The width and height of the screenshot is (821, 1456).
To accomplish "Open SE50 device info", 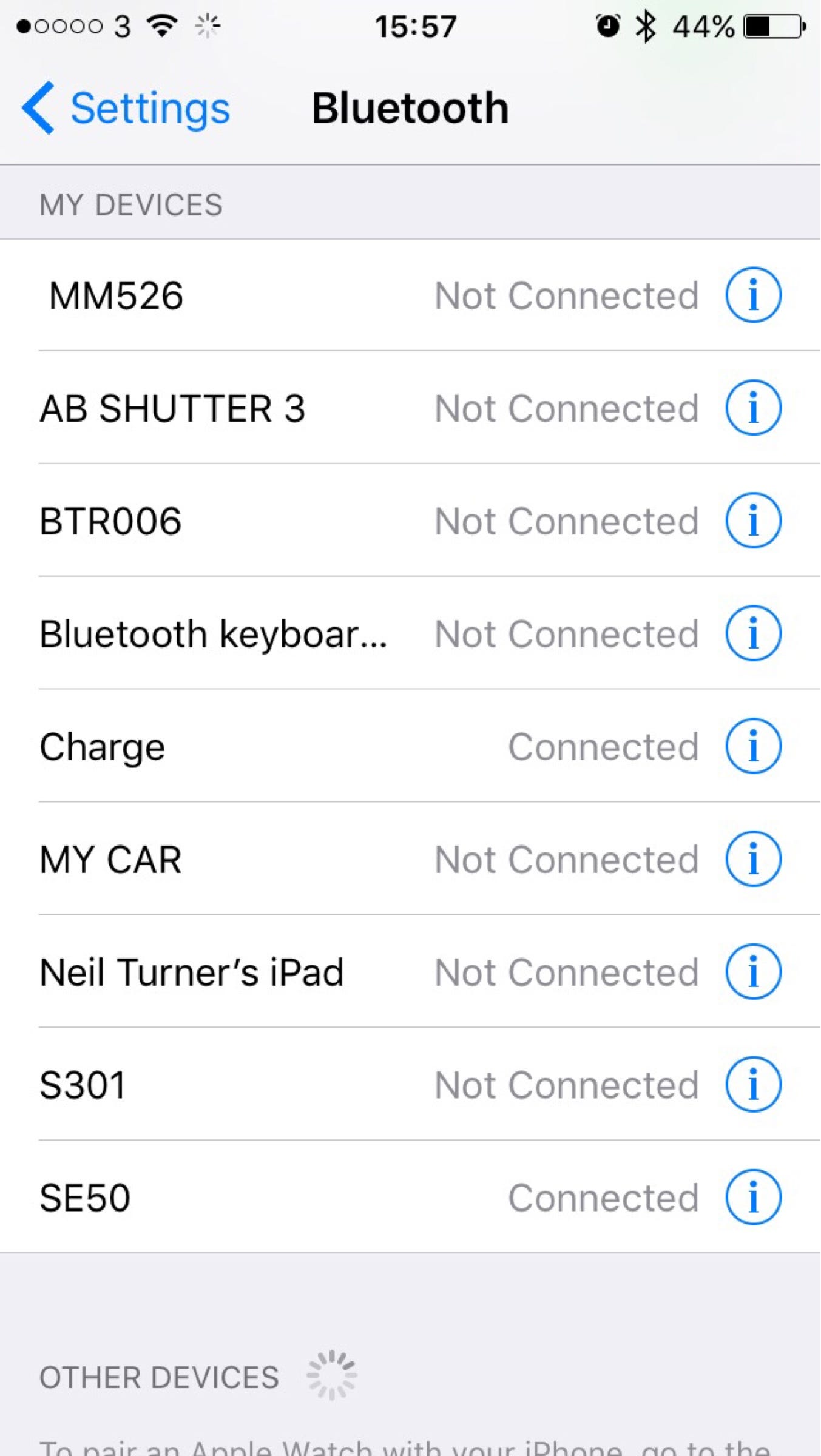I will [x=752, y=1197].
